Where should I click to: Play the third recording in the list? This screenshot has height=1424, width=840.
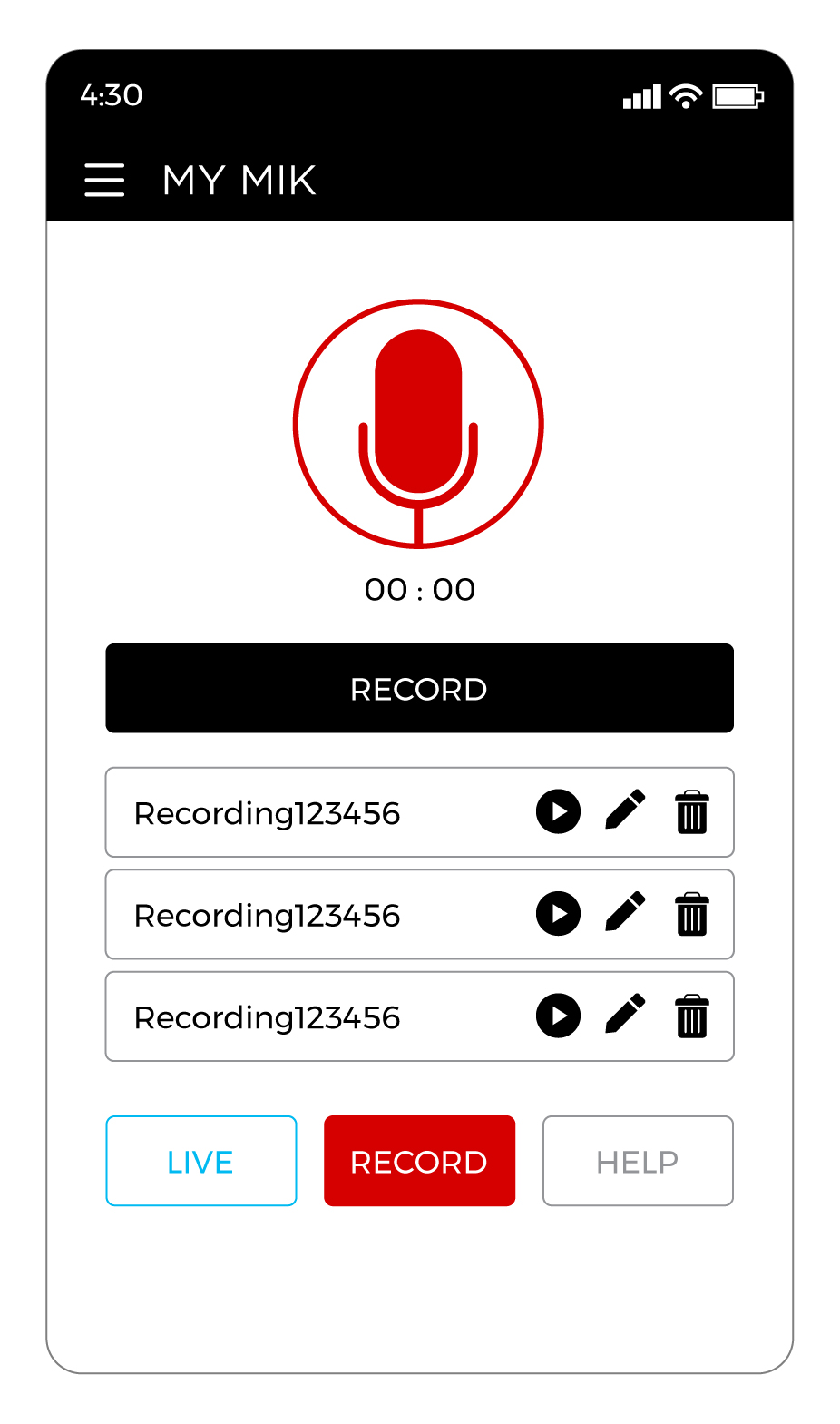558,1016
